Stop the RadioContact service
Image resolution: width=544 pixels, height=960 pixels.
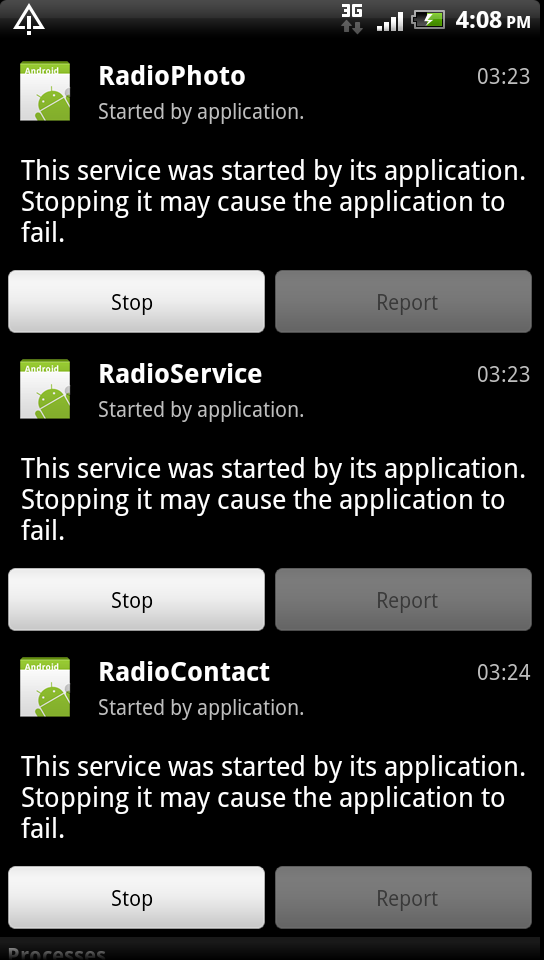136,897
